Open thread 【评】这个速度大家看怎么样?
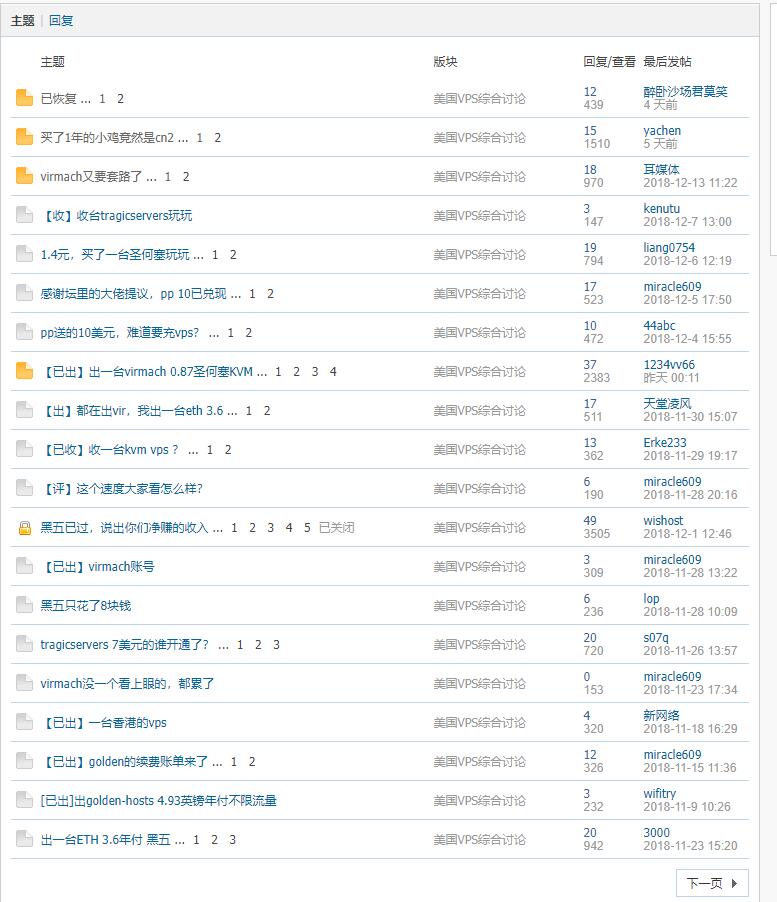 coord(121,489)
